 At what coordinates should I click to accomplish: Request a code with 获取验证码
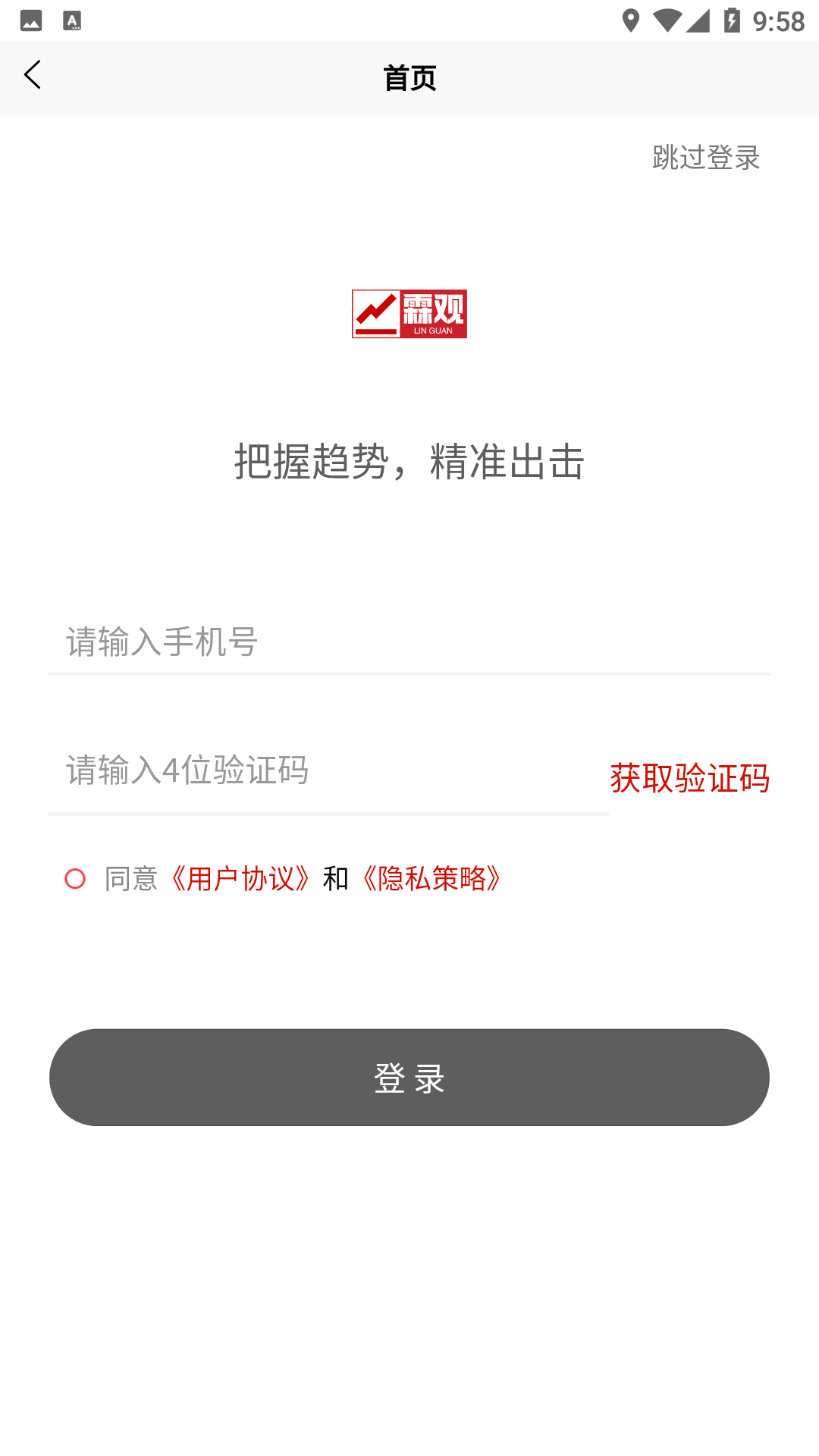click(x=689, y=779)
